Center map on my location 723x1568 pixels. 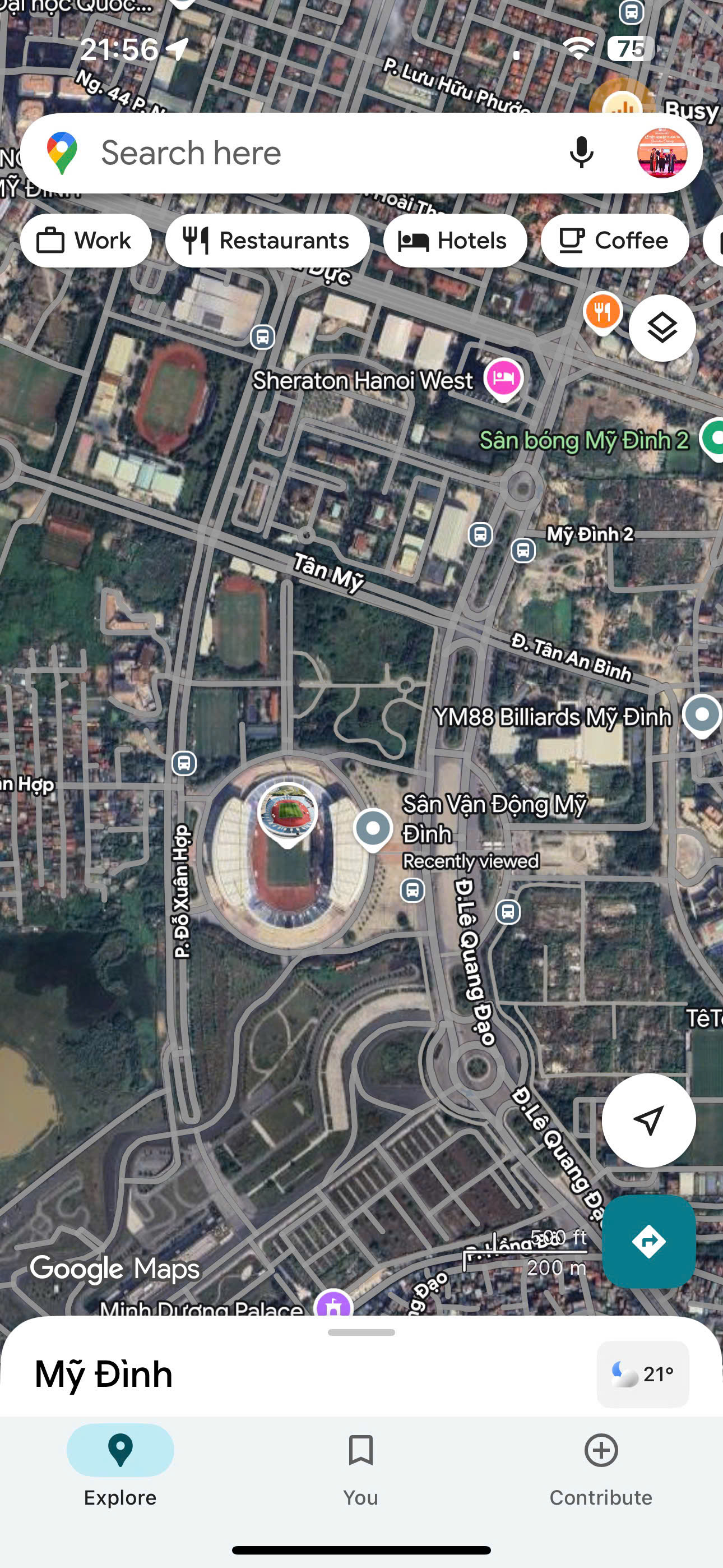(x=648, y=1120)
